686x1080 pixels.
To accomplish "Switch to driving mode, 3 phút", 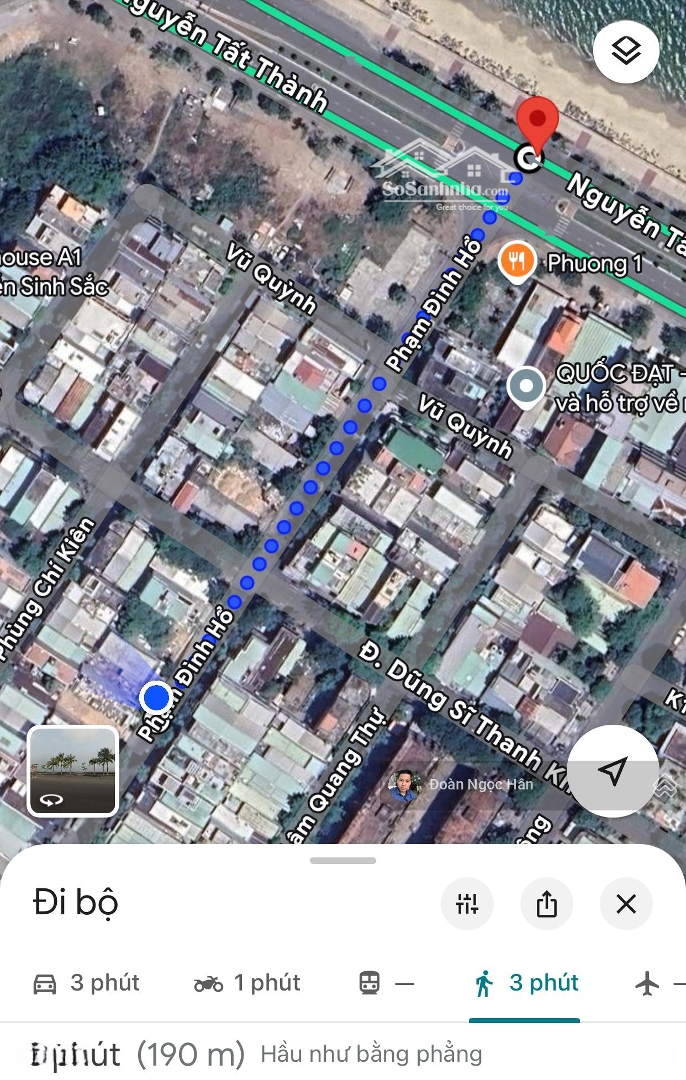I will pos(87,983).
